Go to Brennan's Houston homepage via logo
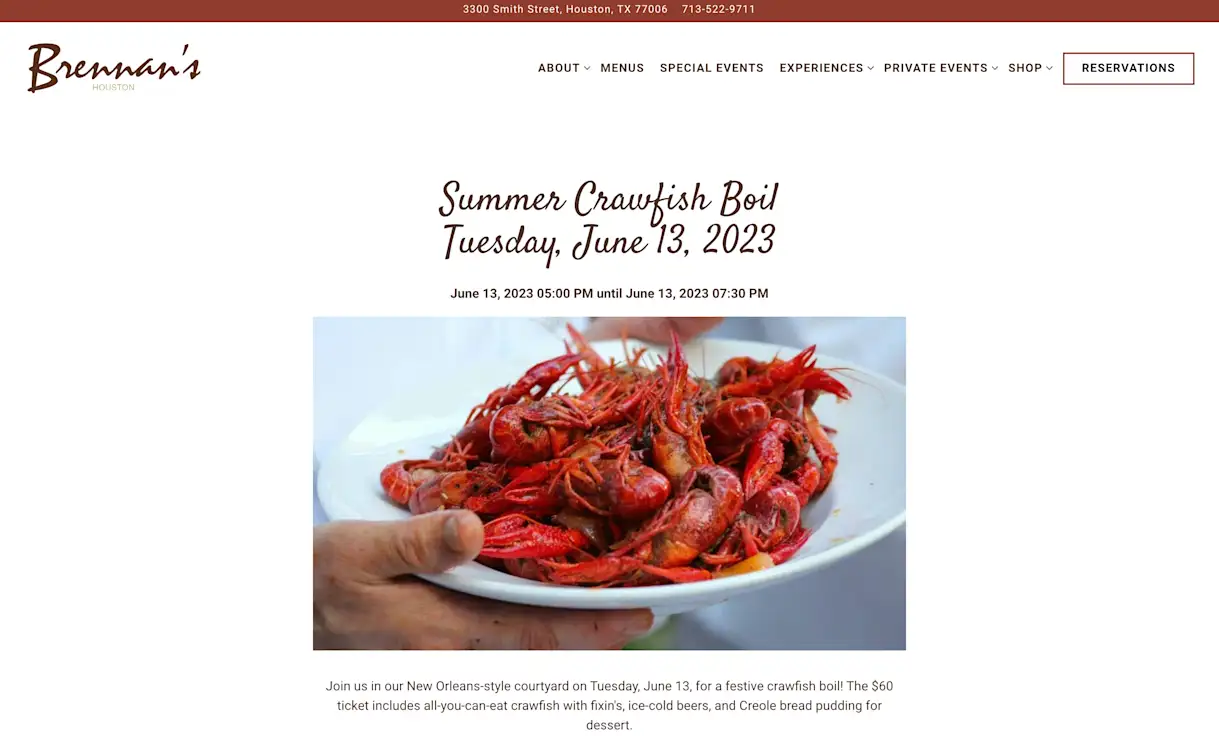This screenshot has width=1219, height=736. coord(114,68)
